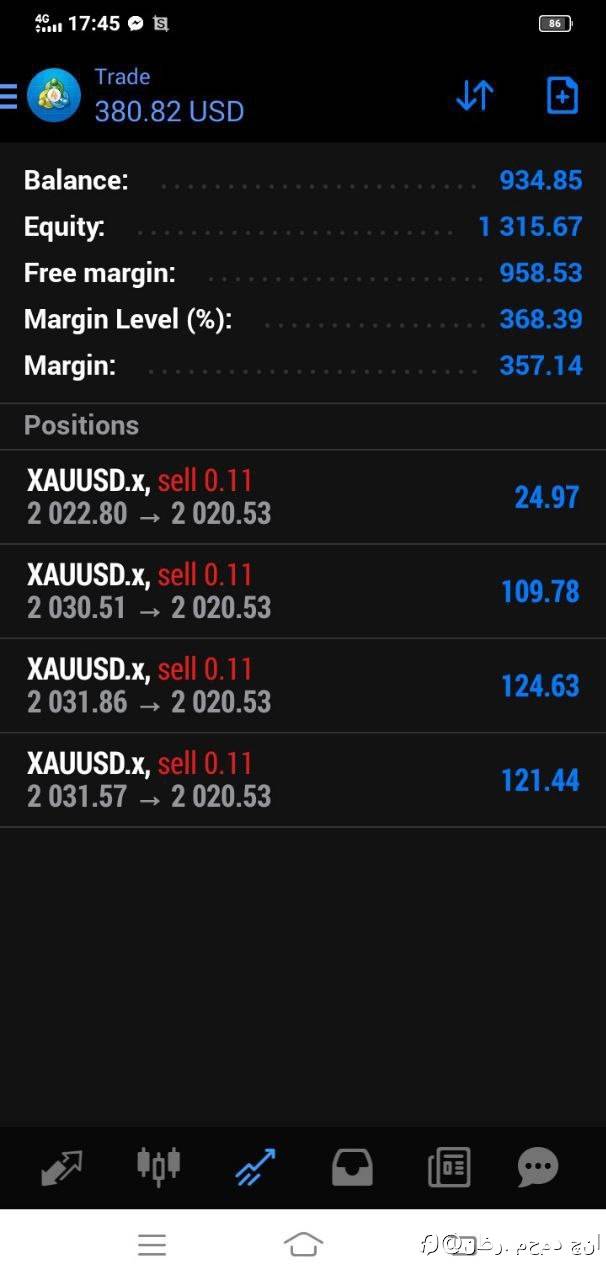The width and height of the screenshot is (606, 1280).
Task: Open the sell position at 2 031.86
Action: (x=303, y=685)
